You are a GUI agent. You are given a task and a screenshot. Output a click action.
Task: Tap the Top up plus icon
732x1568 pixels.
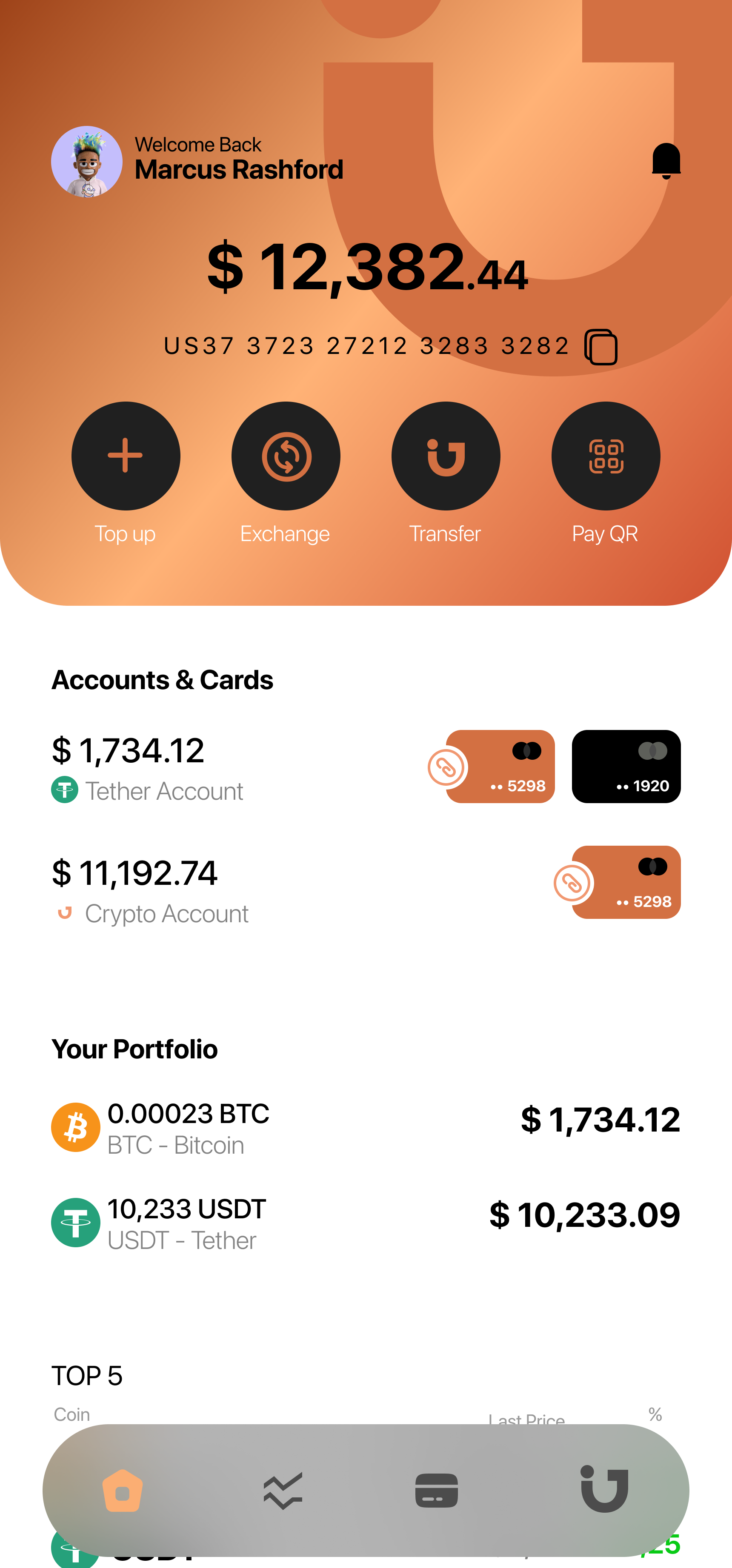(x=125, y=456)
